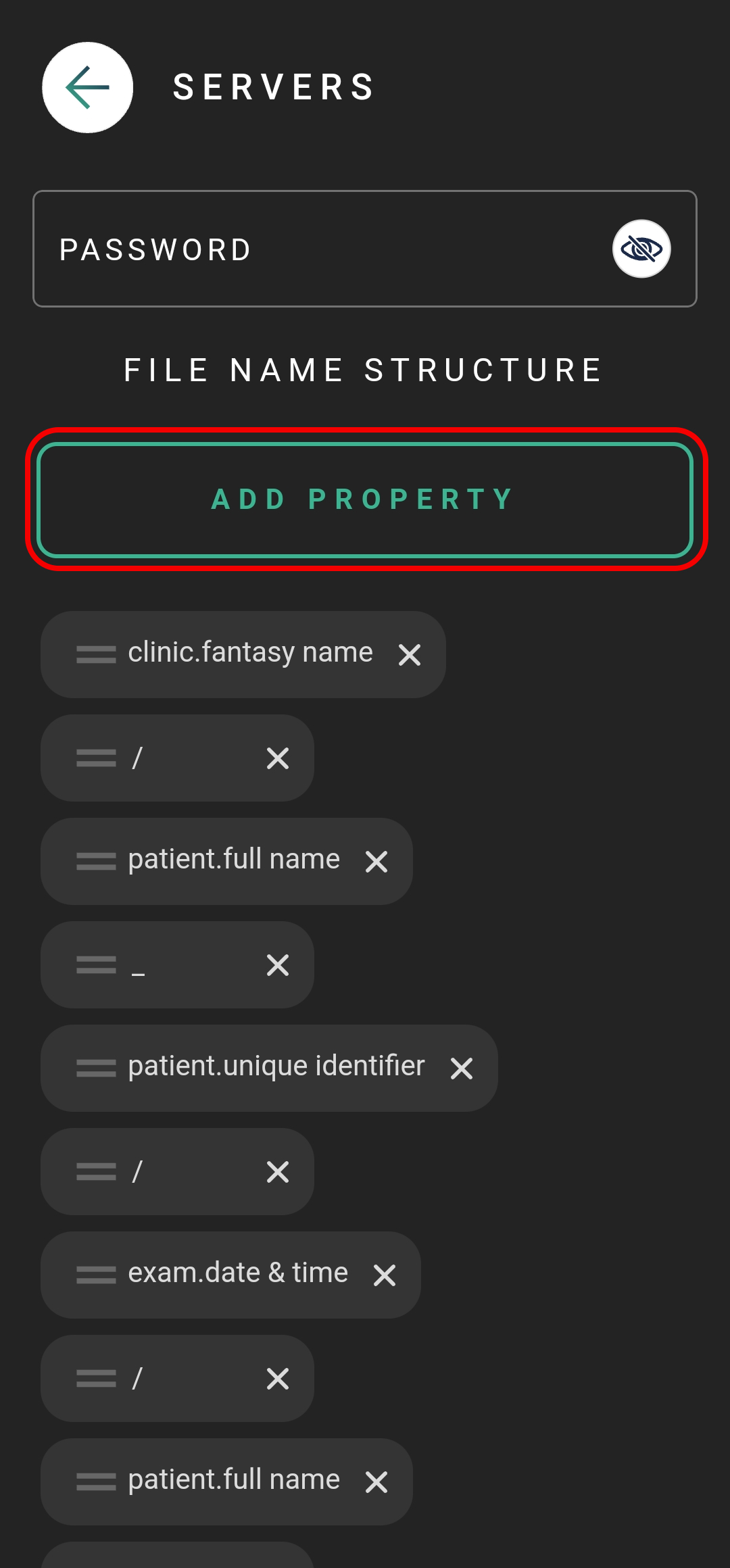Tap the Add Property button

365,499
